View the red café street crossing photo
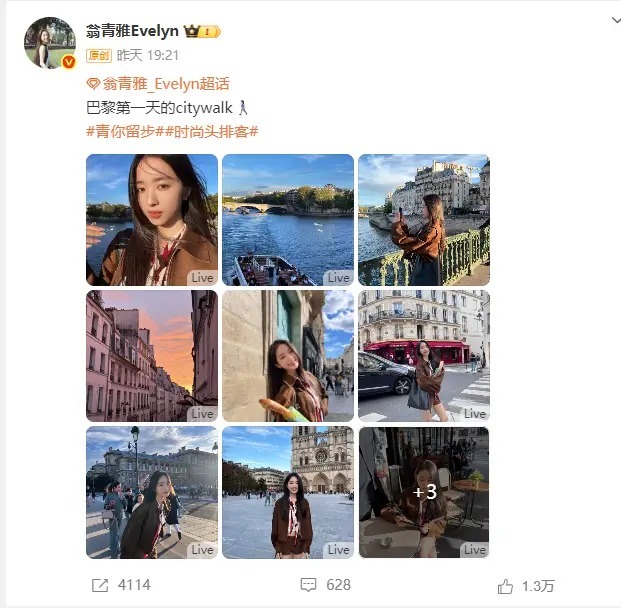The height and width of the screenshot is (608, 621). [x=424, y=356]
